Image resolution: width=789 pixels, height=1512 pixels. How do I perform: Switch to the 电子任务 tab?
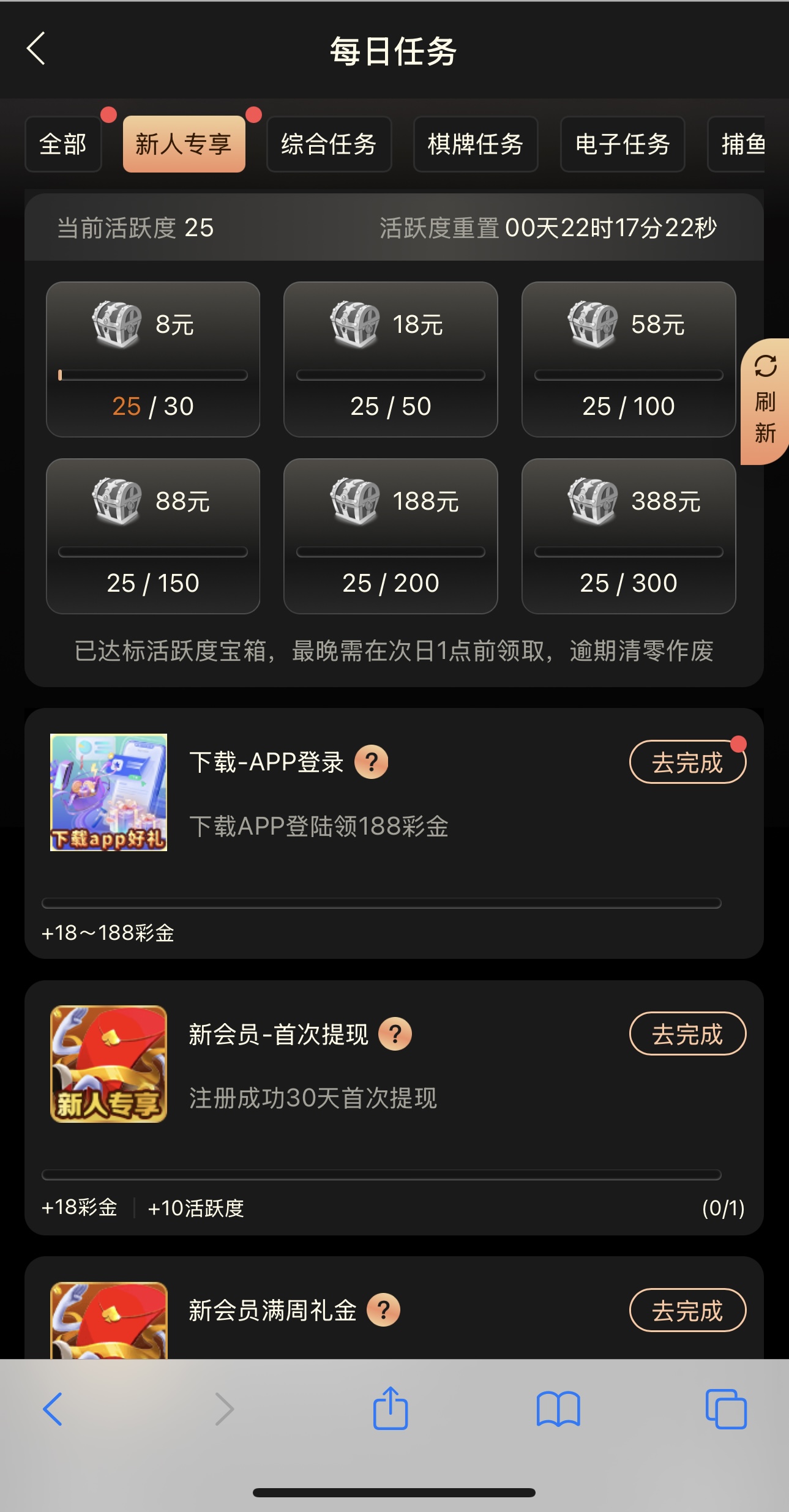pos(621,144)
